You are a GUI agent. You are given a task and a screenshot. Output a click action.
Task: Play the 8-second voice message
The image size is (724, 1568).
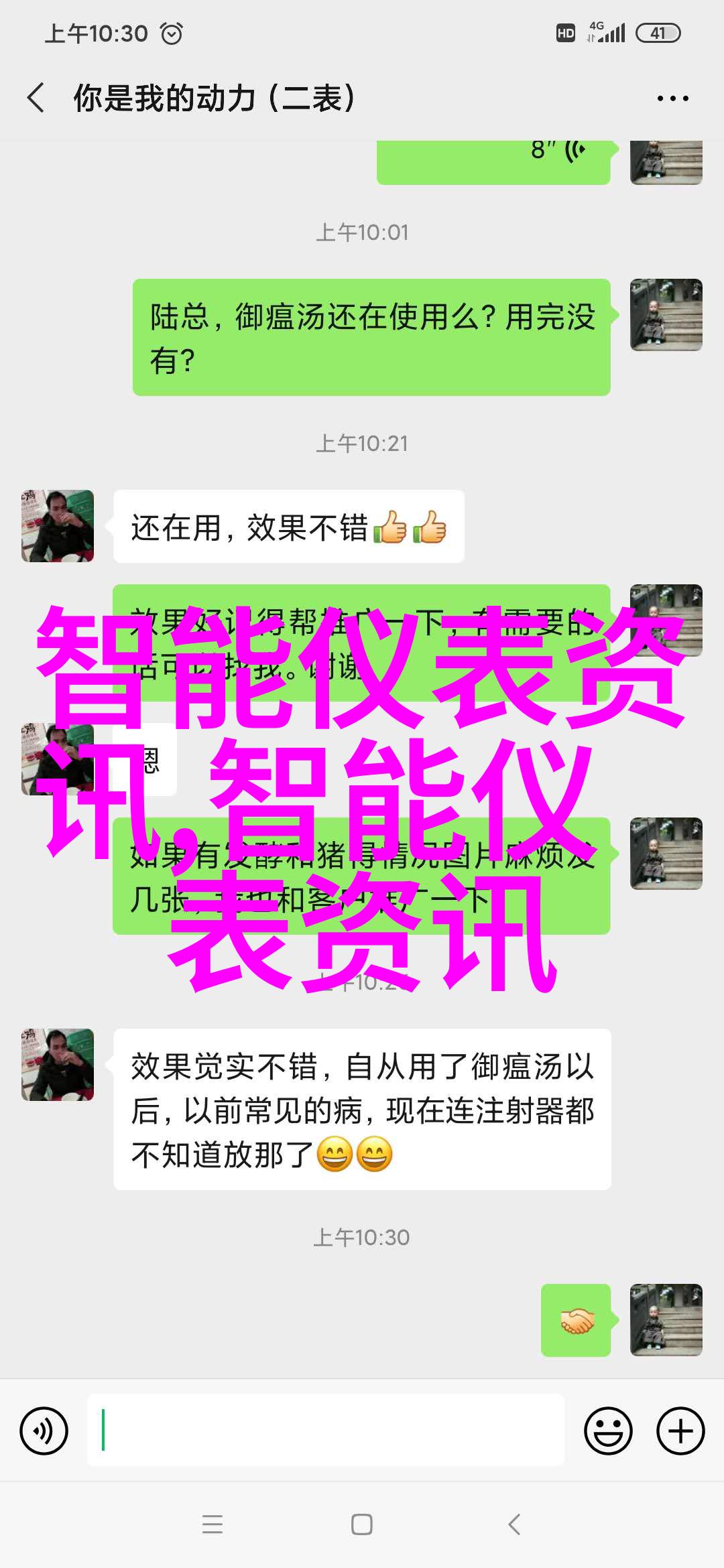pyautogui.click(x=493, y=159)
